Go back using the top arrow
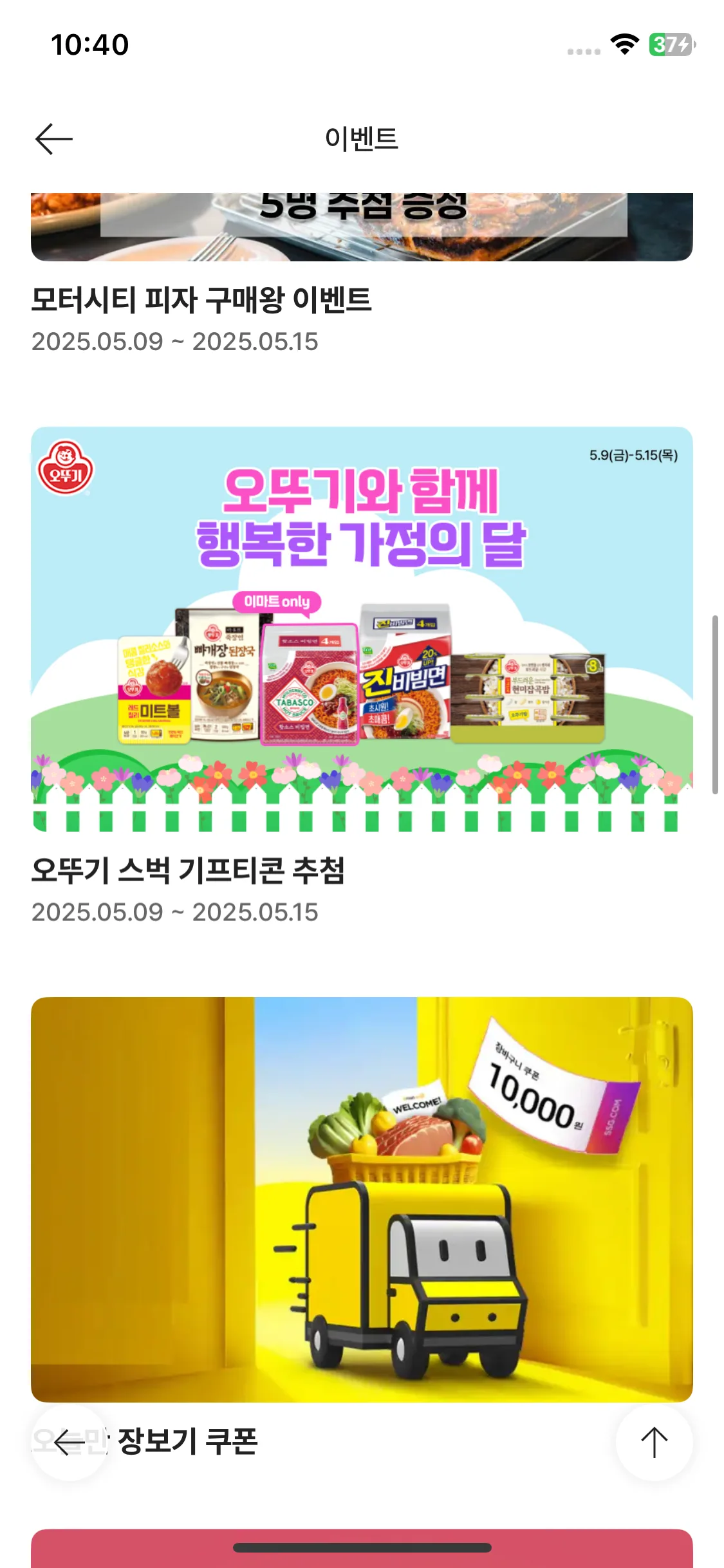 [54, 139]
